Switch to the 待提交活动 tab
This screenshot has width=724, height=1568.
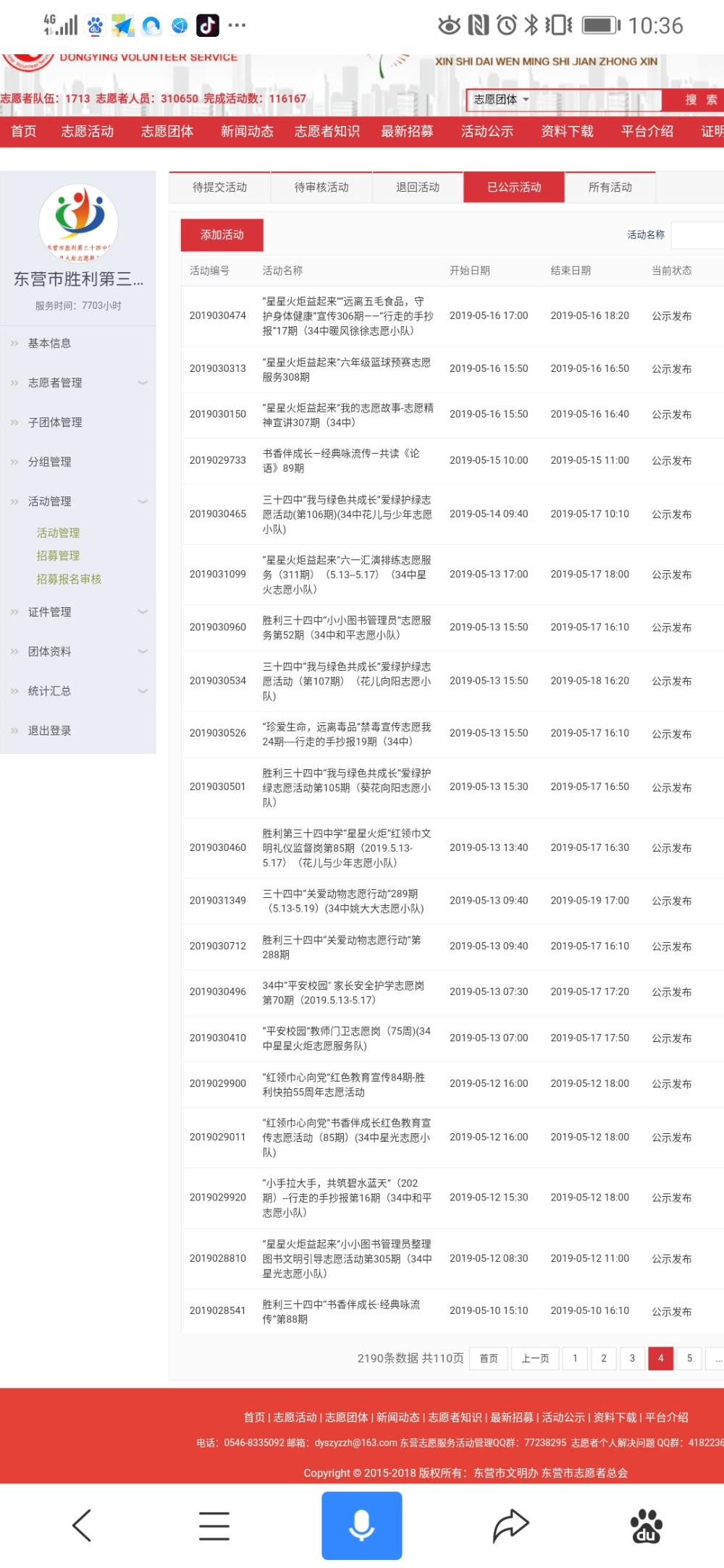coord(219,187)
